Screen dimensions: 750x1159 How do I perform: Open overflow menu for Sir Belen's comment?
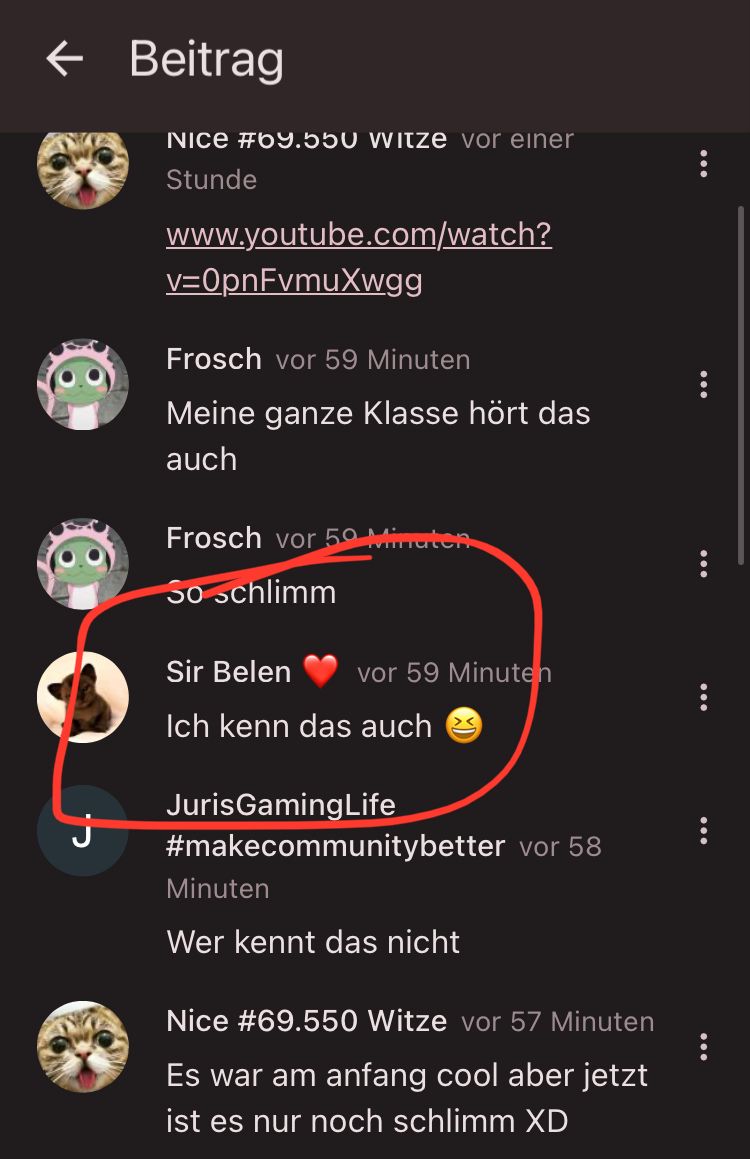704,697
